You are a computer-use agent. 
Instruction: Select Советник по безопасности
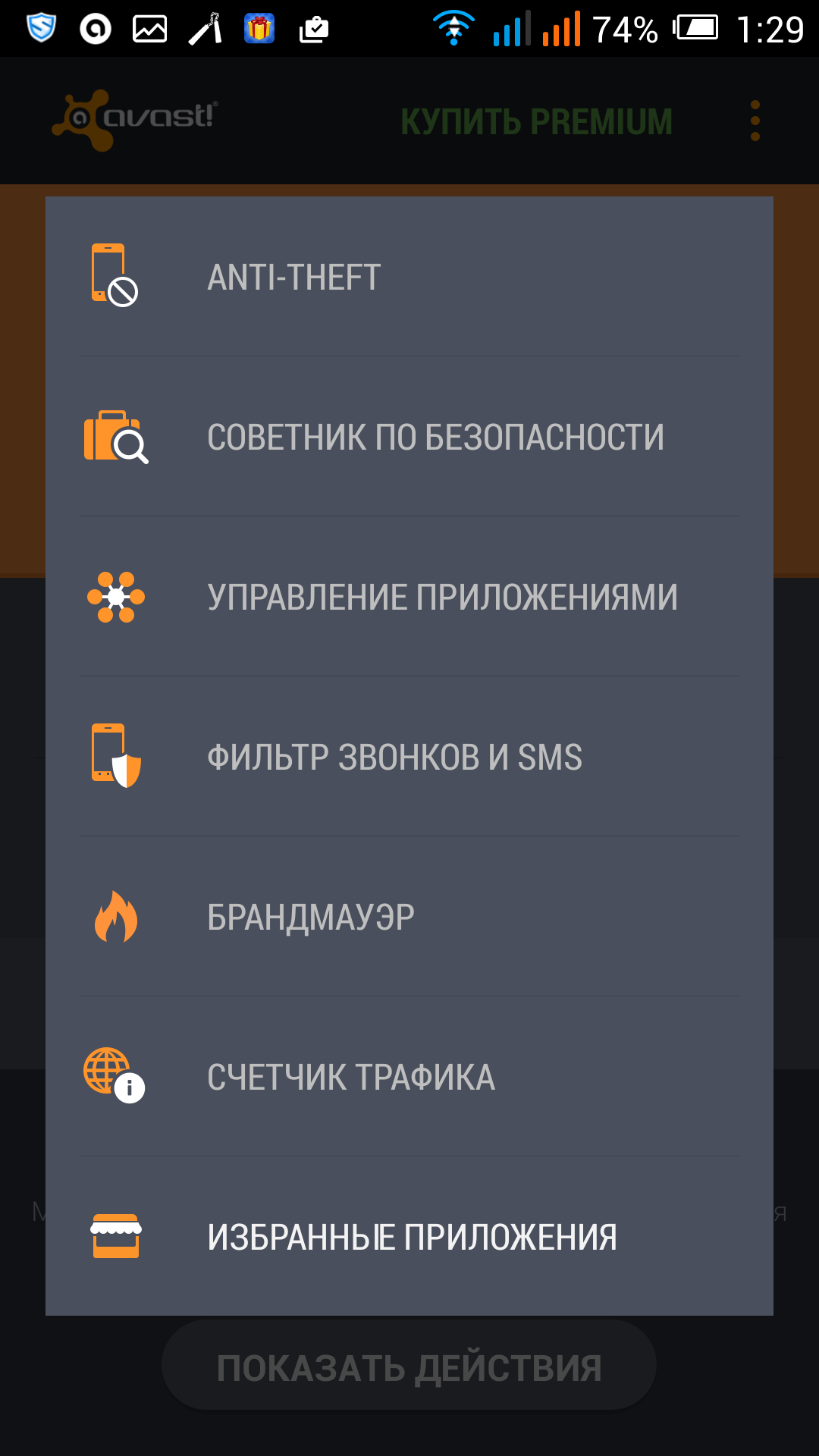(409, 437)
